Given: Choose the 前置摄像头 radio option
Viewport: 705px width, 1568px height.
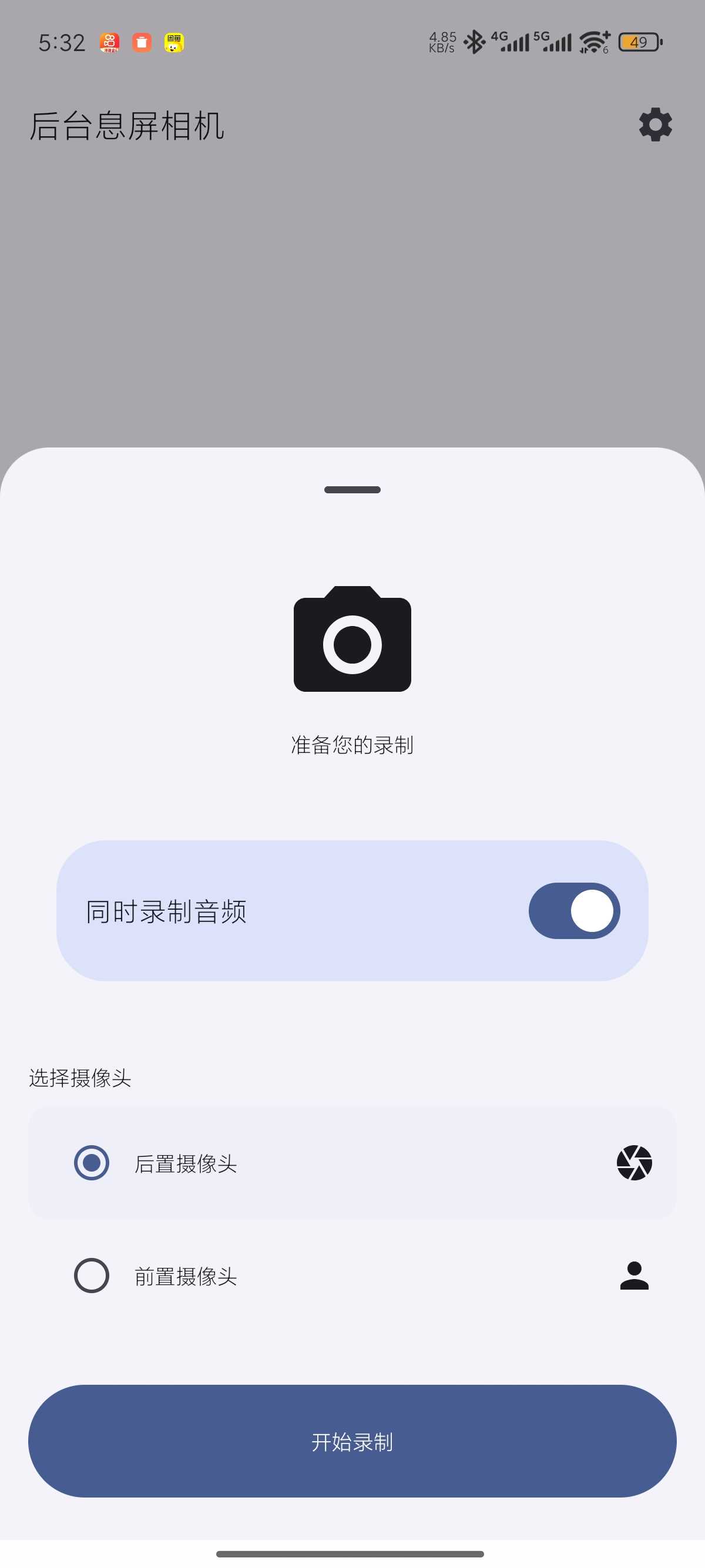Looking at the screenshot, I should click(92, 1275).
